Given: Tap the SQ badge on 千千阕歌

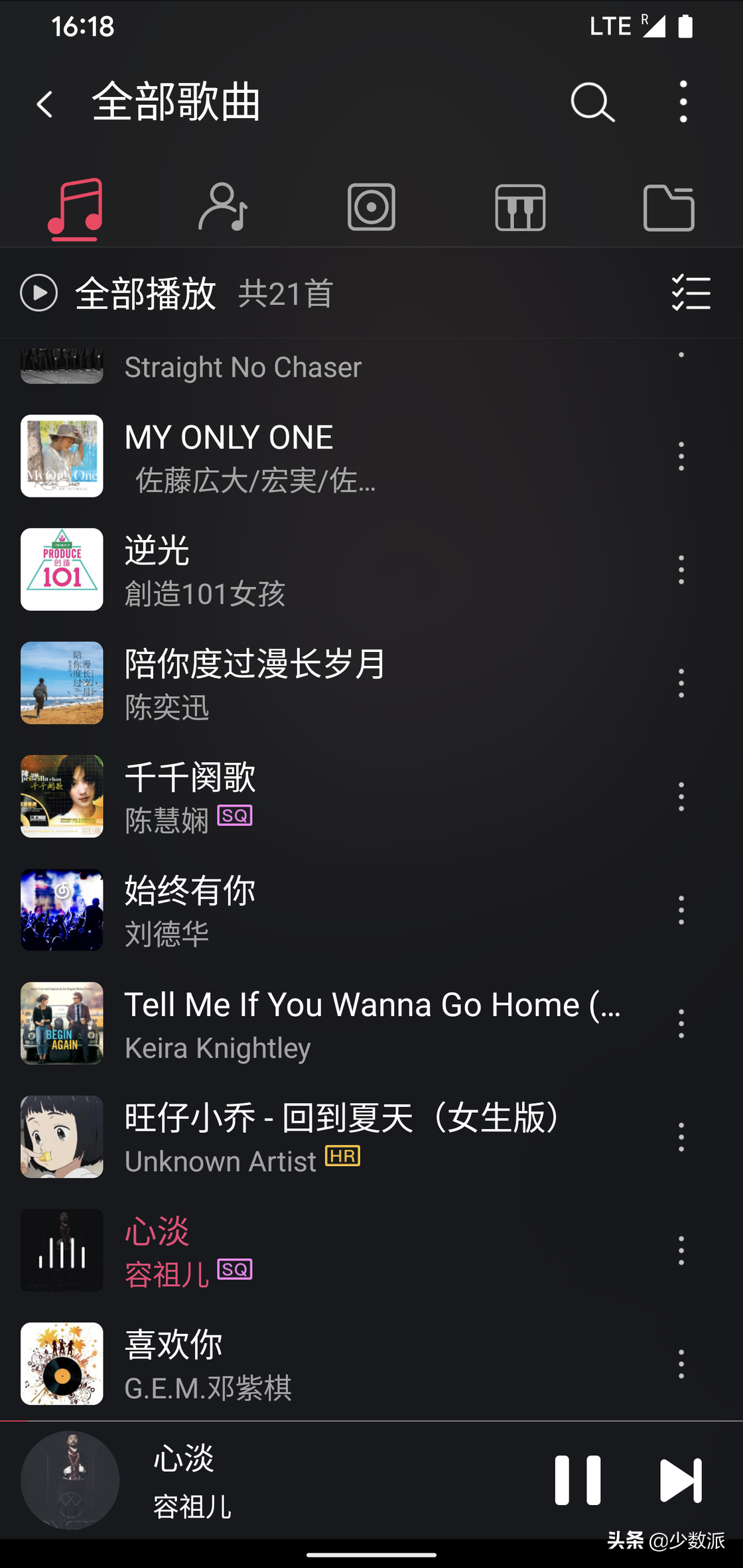Looking at the screenshot, I should pyautogui.click(x=236, y=816).
